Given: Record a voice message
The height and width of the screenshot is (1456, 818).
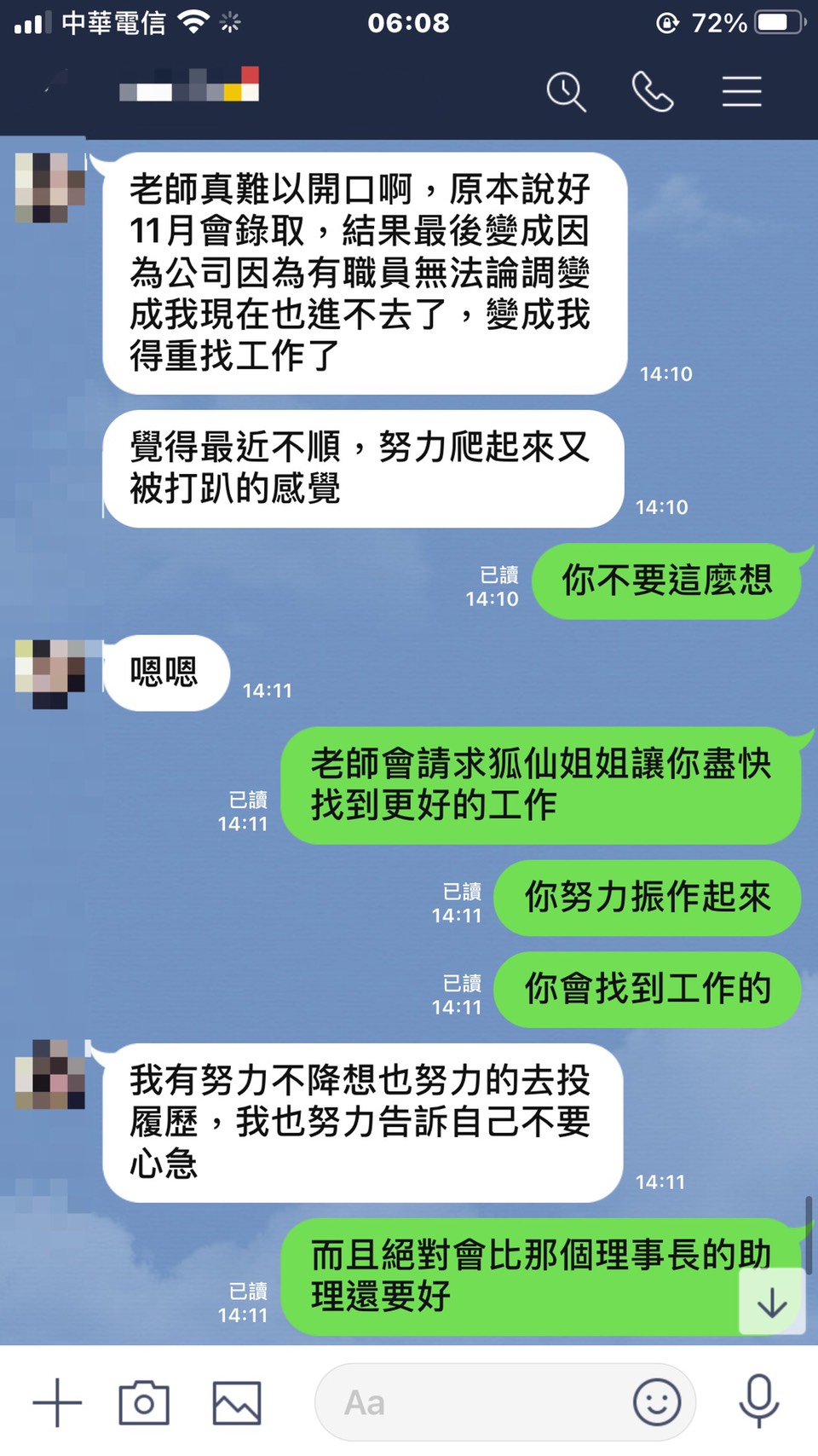Looking at the screenshot, I should [x=758, y=1401].
